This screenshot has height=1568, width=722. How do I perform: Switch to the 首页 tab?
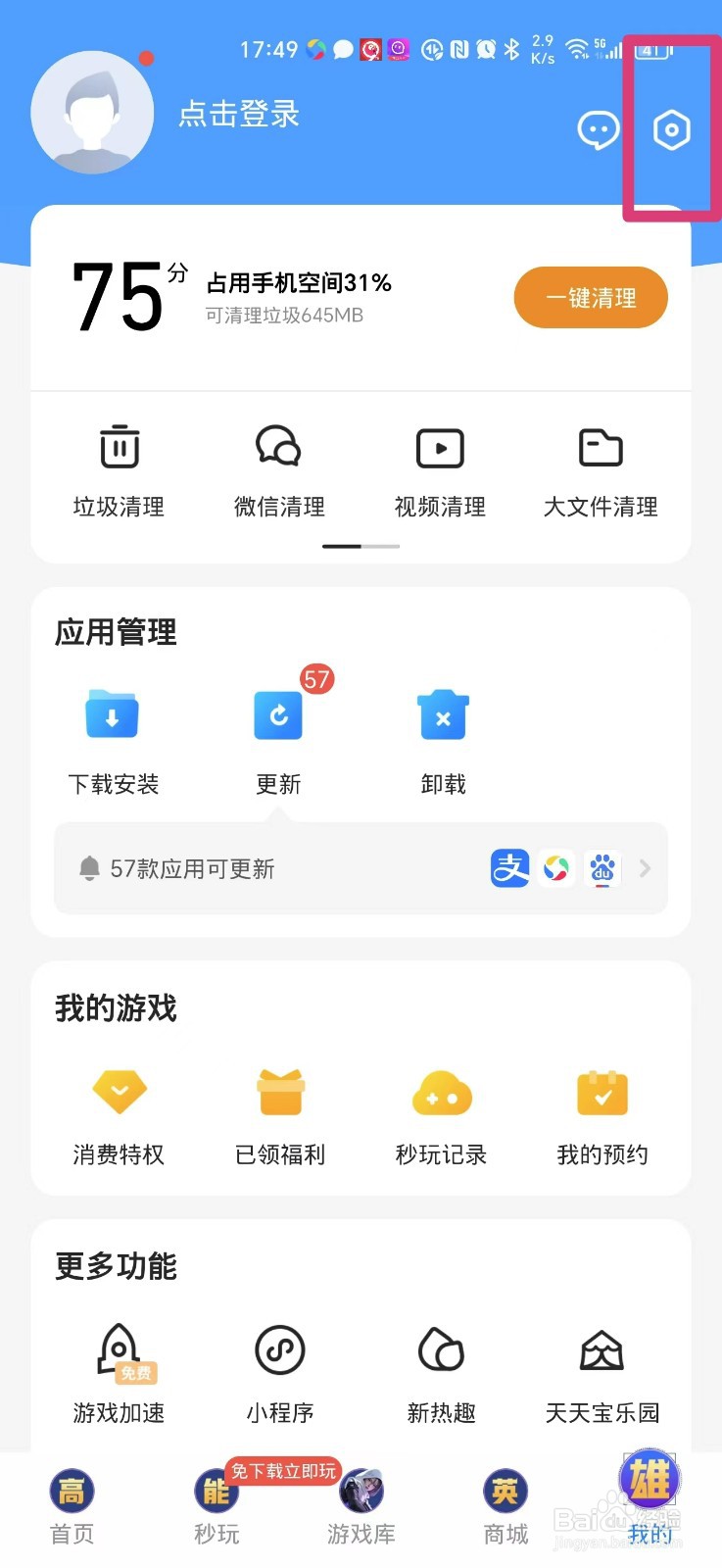point(72,1509)
